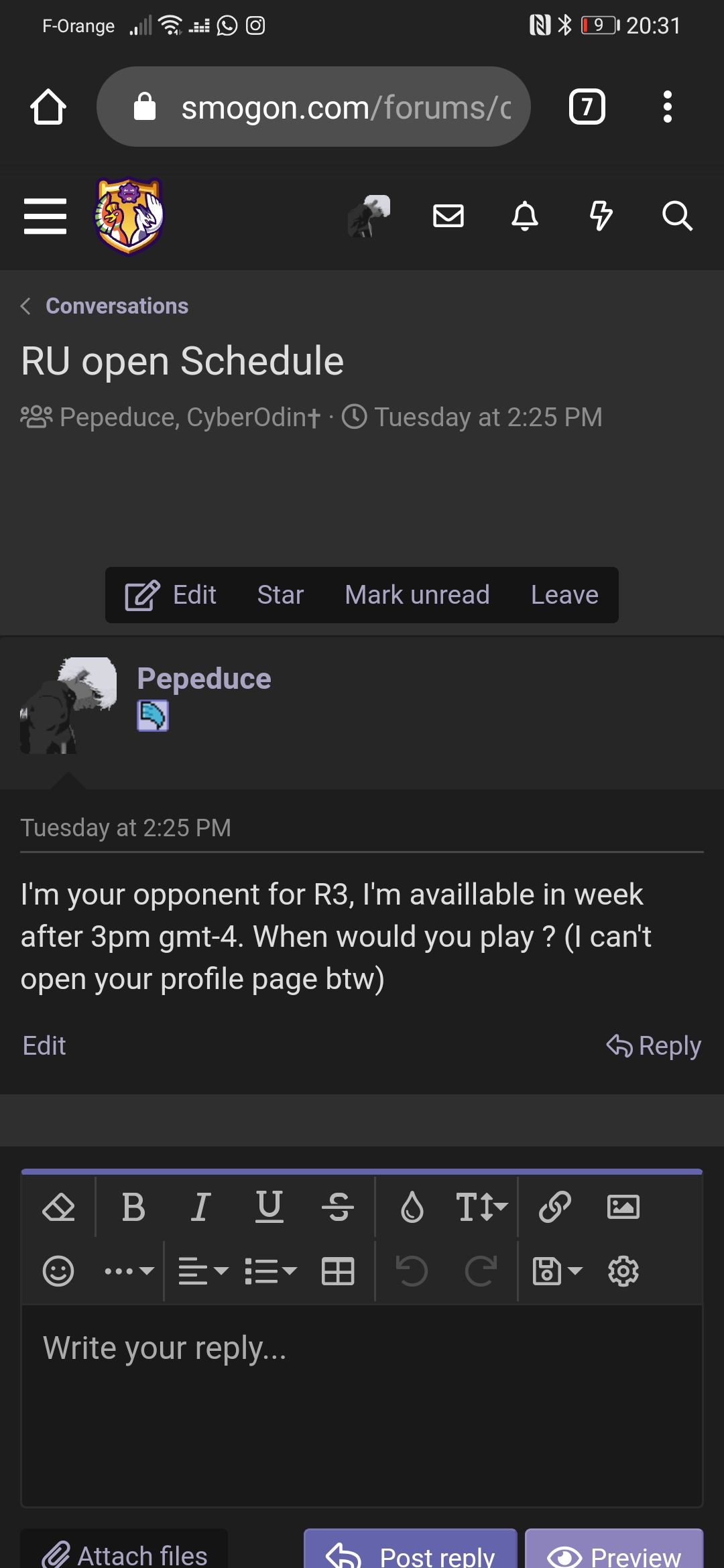Apply underline to reply text

(268, 1207)
